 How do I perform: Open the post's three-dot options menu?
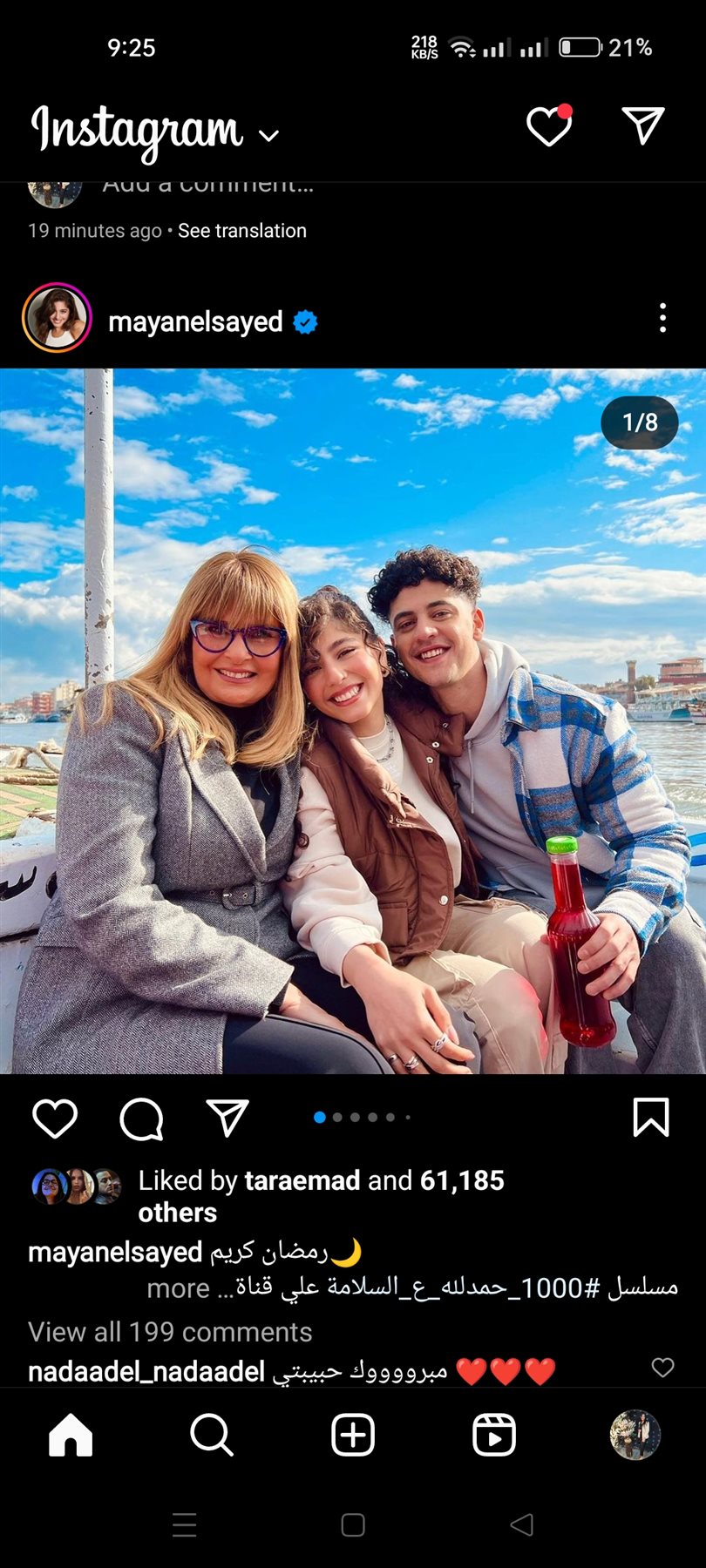pos(662,319)
